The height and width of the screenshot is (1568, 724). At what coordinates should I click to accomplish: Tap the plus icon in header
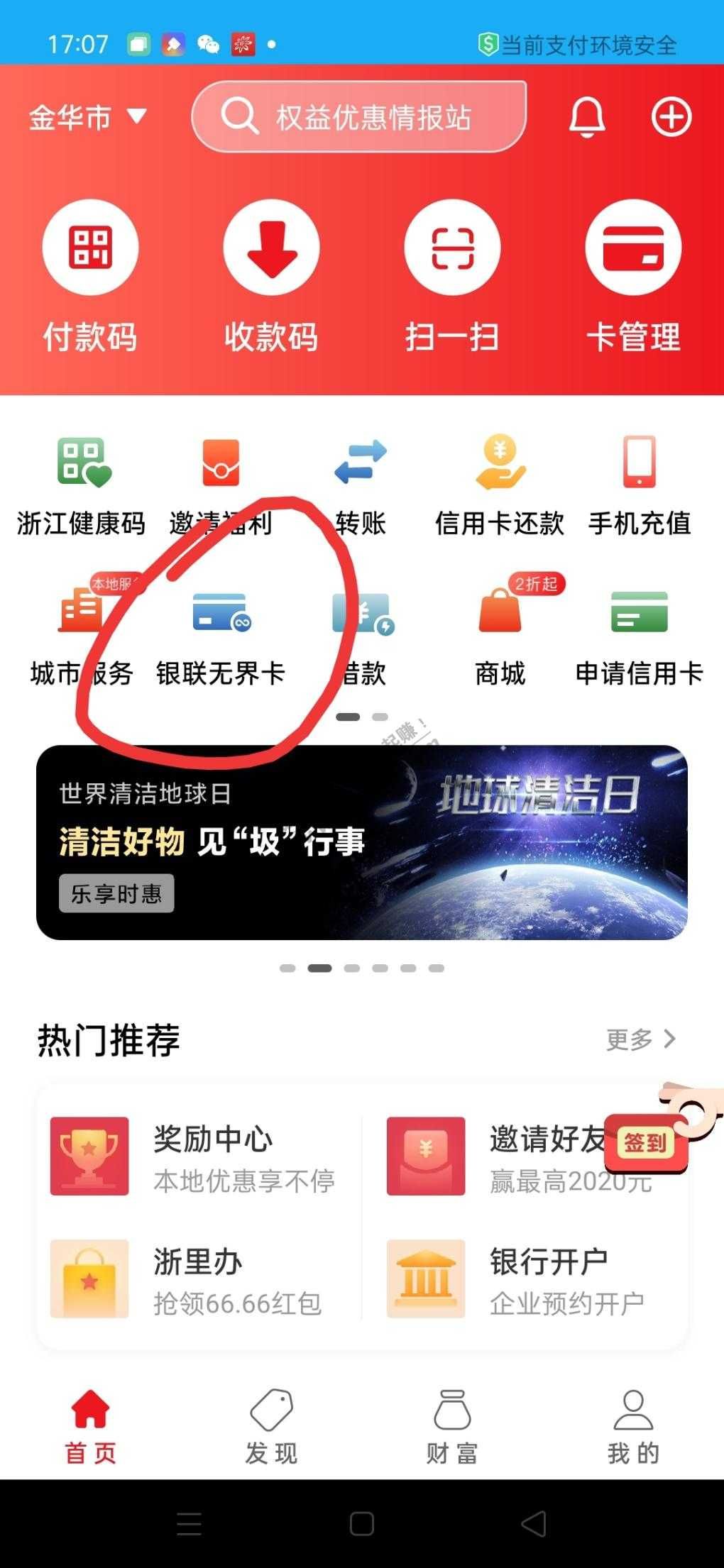(671, 116)
